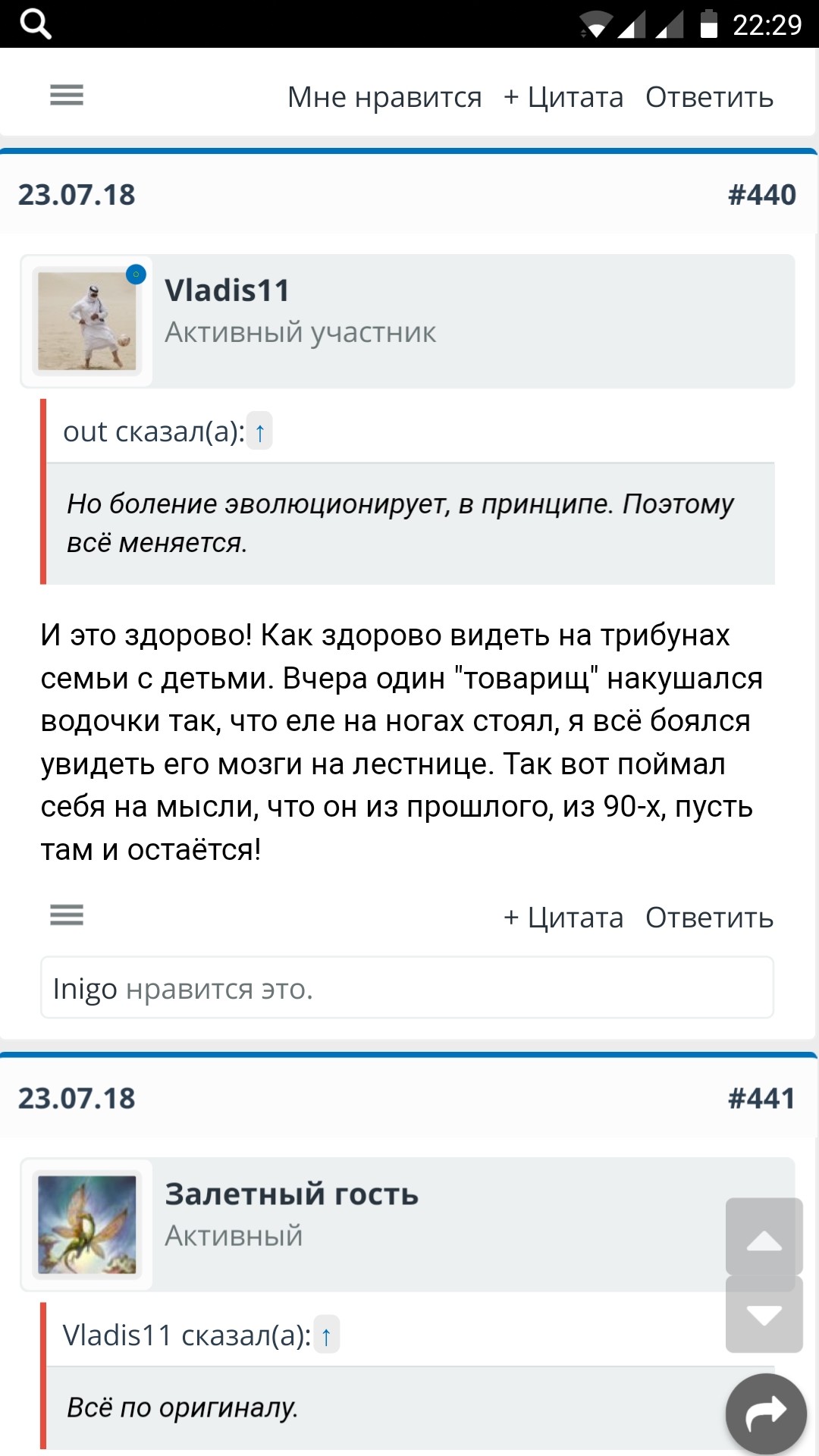Open Inigo's profile from the likes line
This screenshot has height=1456, width=819.
(x=85, y=989)
